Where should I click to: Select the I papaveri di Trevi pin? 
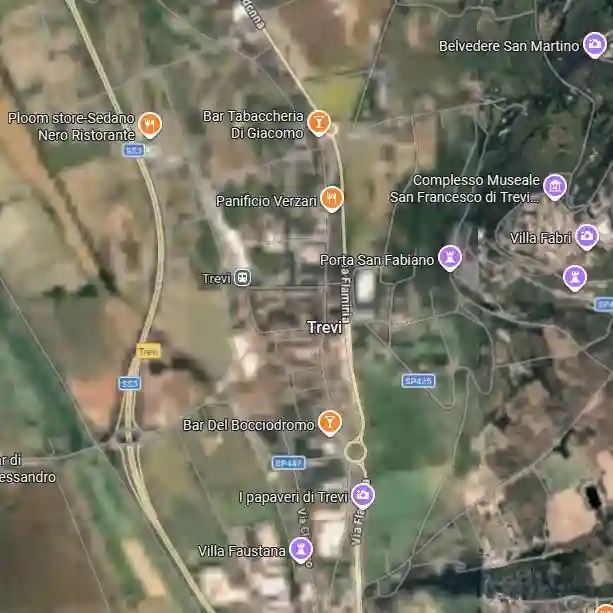[x=363, y=496]
